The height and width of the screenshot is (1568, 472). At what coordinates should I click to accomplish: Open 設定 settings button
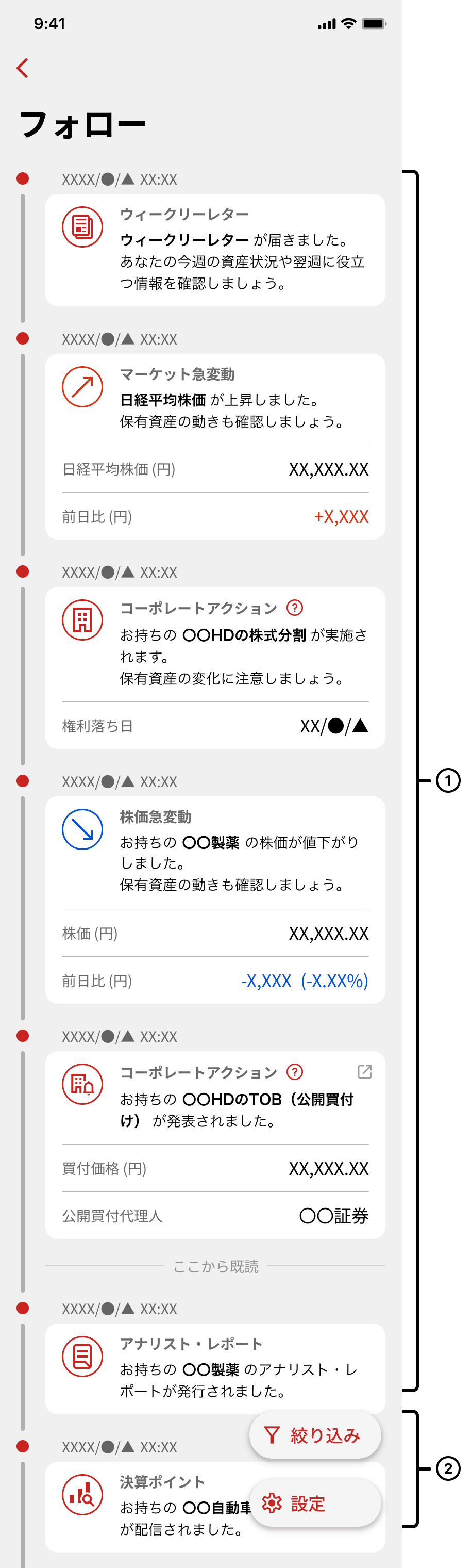click(x=314, y=1504)
